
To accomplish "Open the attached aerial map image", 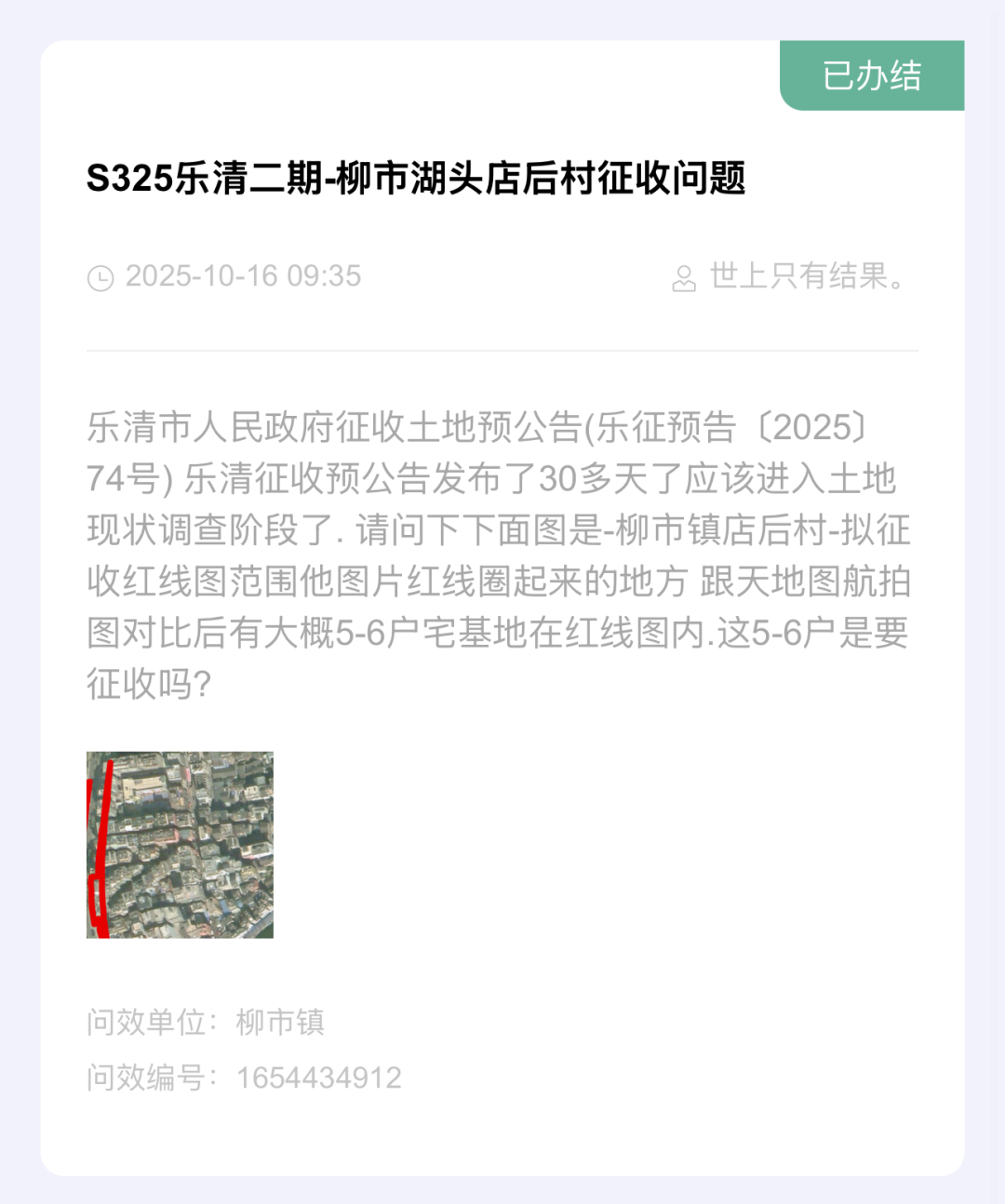I will [180, 845].
